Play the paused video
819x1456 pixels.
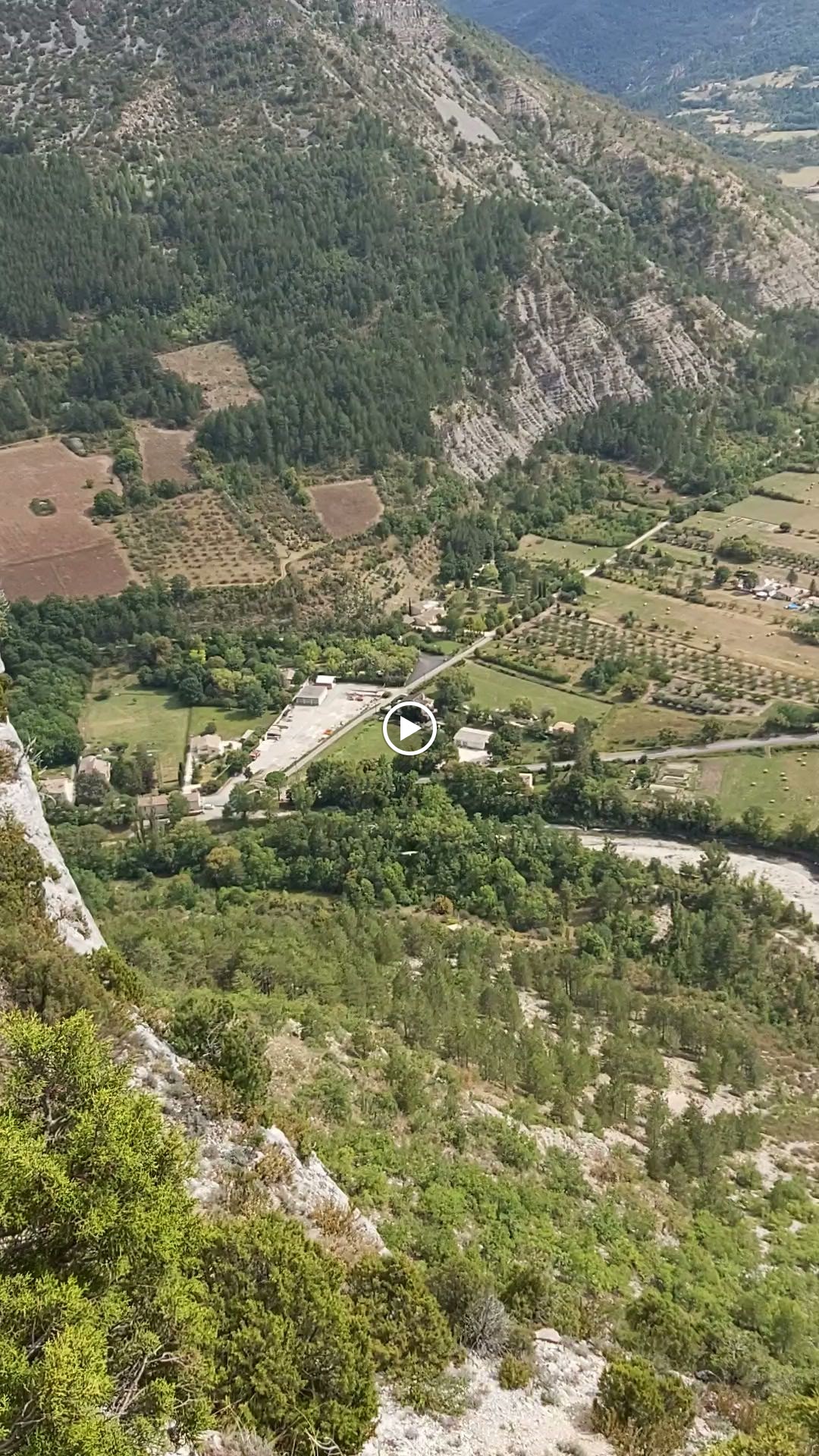(x=409, y=728)
